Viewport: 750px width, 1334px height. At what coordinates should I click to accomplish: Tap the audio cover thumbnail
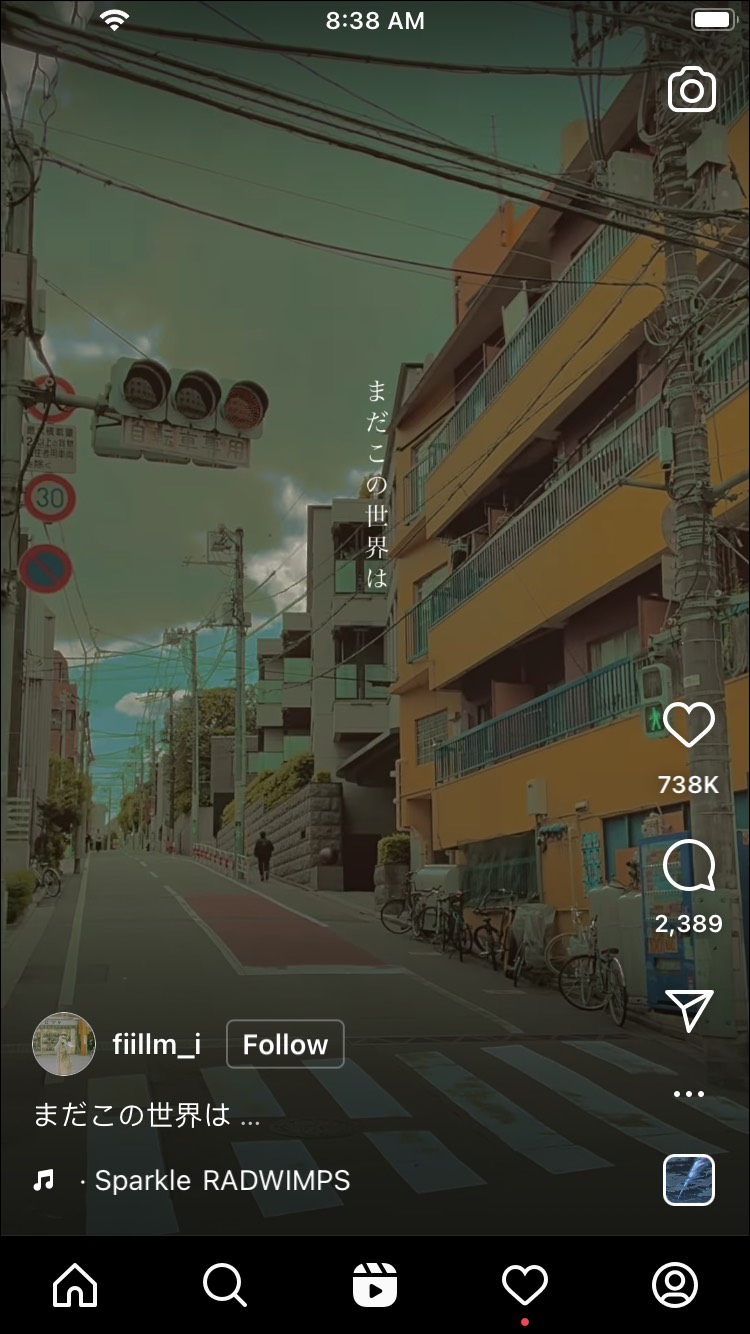(x=689, y=1180)
